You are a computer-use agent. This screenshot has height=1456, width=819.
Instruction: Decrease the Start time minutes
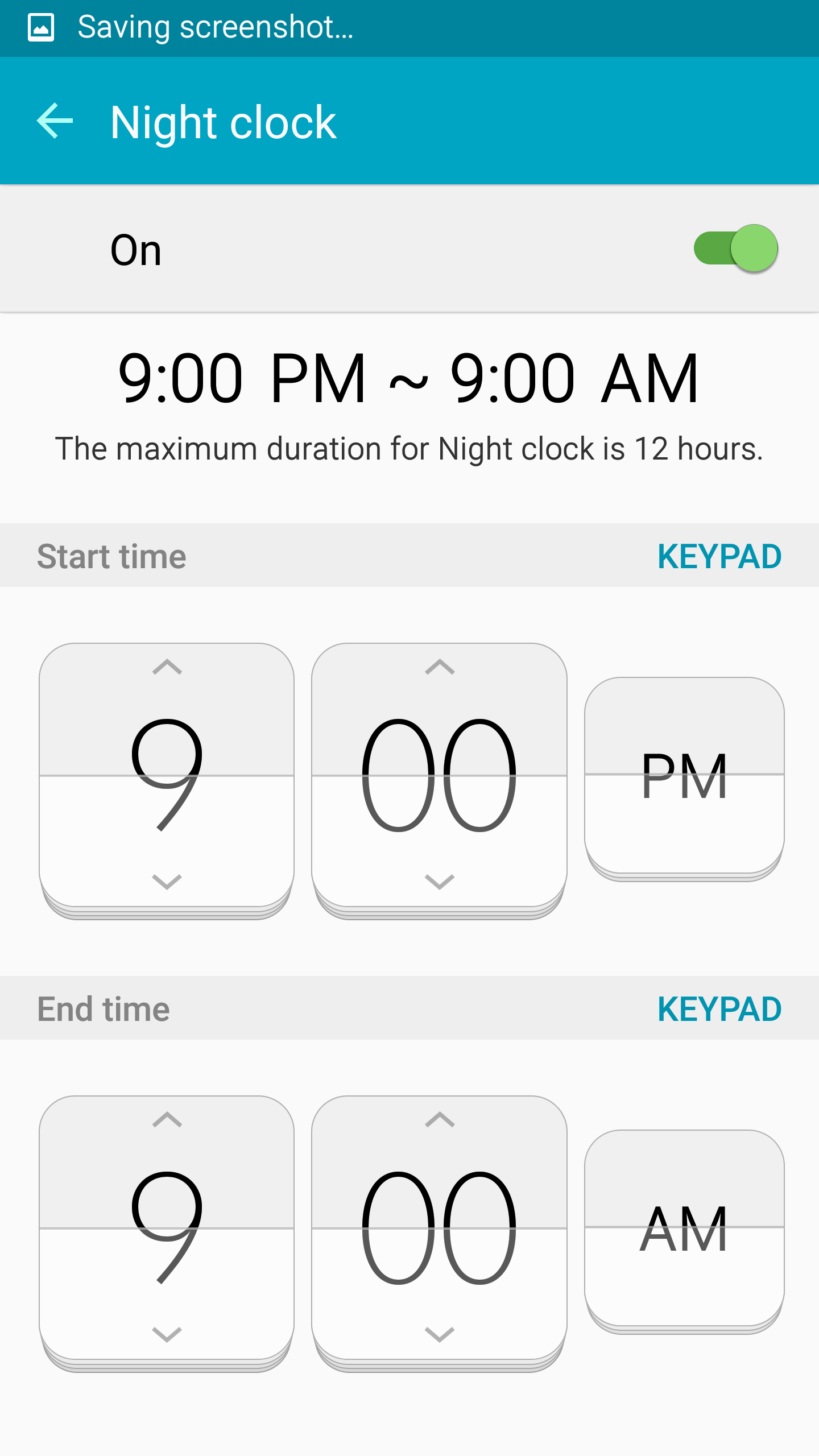point(440,882)
